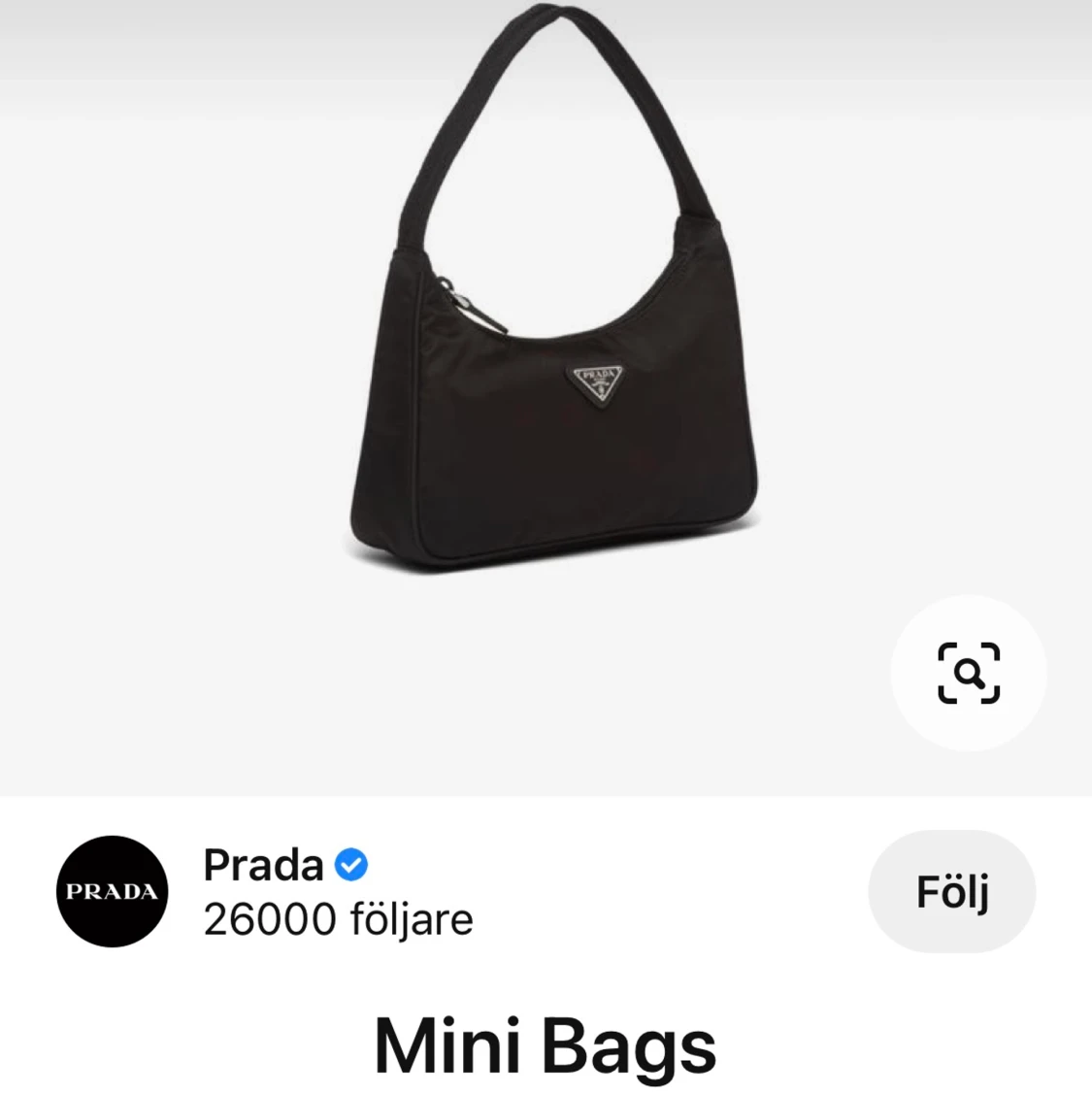The height and width of the screenshot is (1093, 1092).
Task: Tap the product photo to open the pin
Action: pos(544,388)
